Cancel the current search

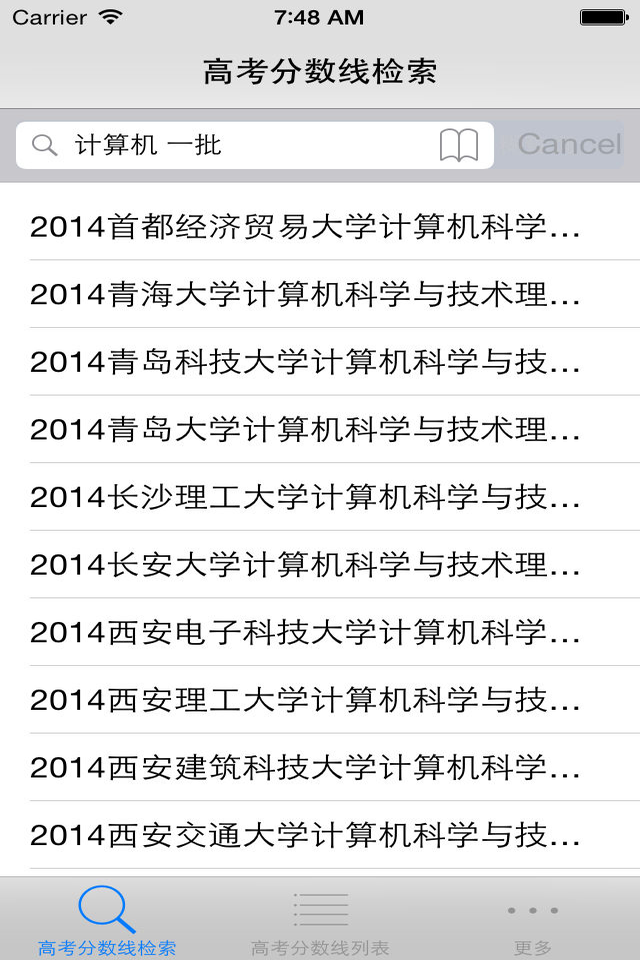coord(569,145)
